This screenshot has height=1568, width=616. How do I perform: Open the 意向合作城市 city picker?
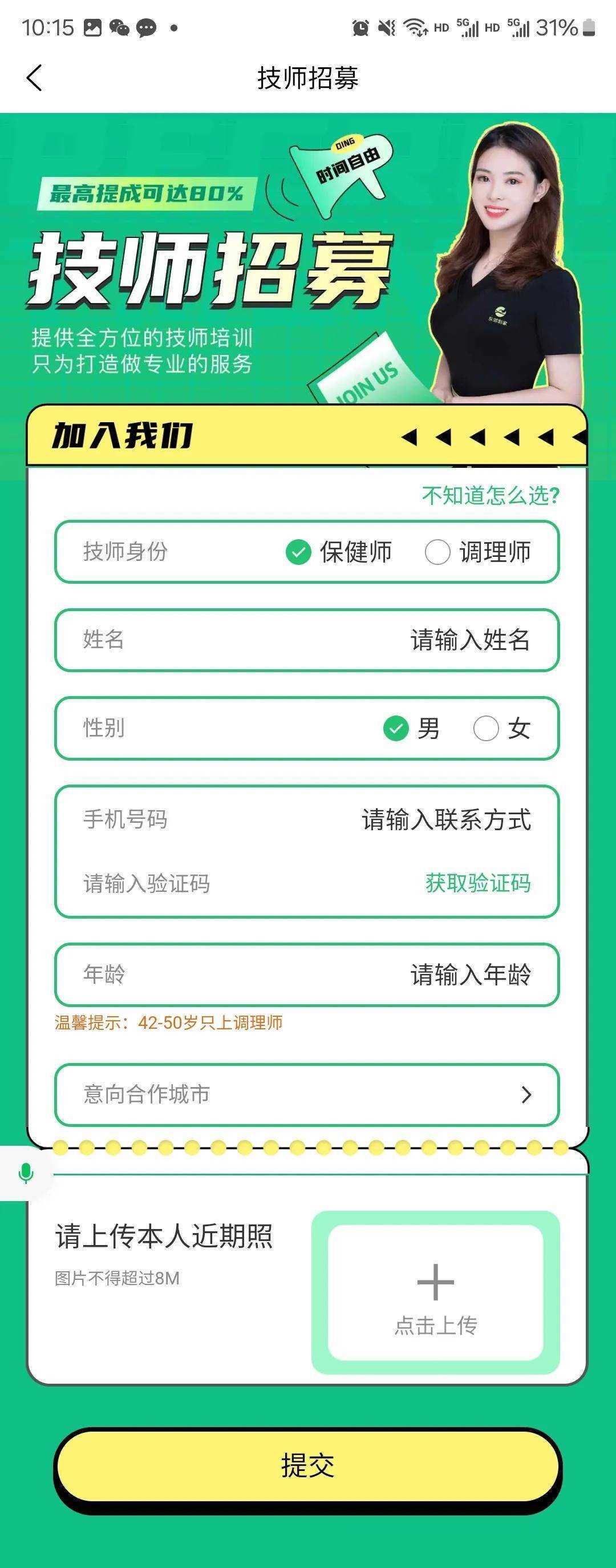(307, 1095)
